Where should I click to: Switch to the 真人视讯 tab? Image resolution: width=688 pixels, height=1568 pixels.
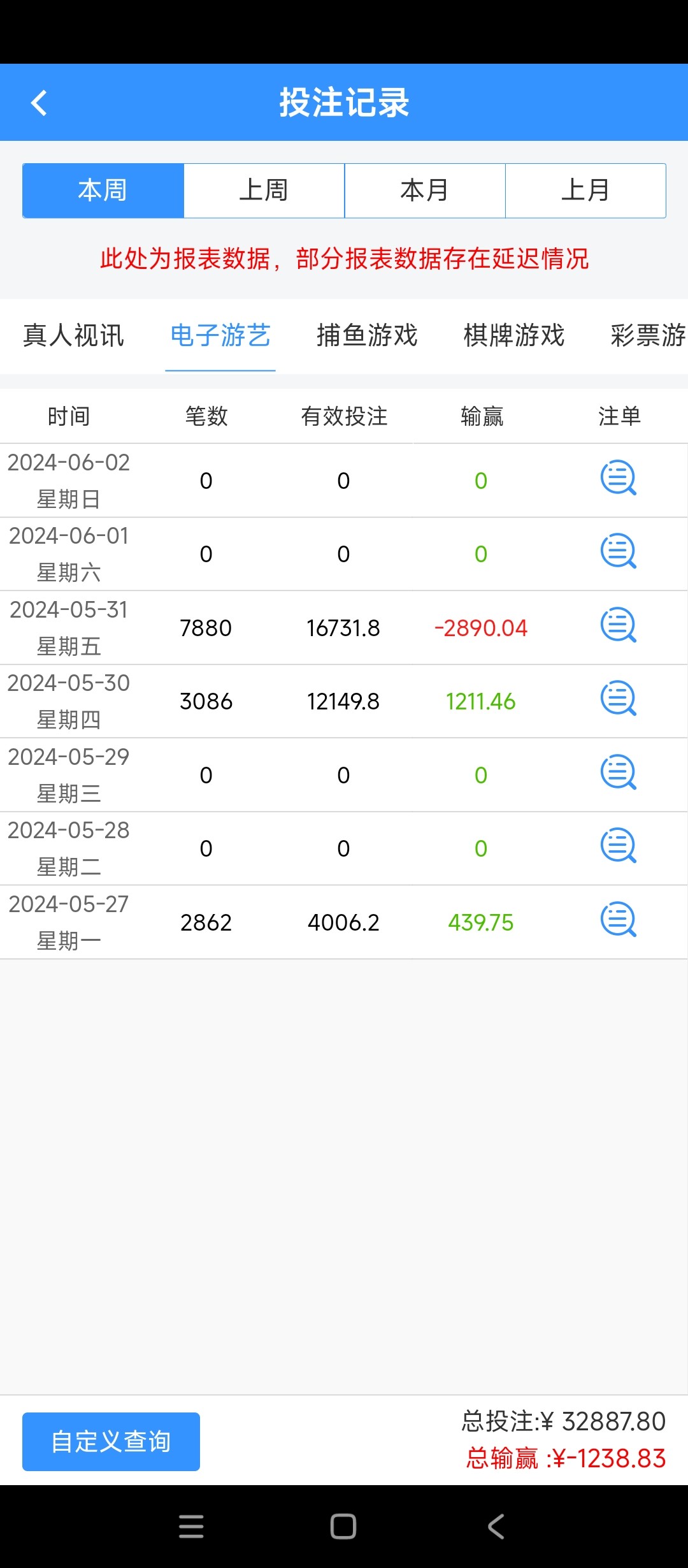(x=73, y=336)
